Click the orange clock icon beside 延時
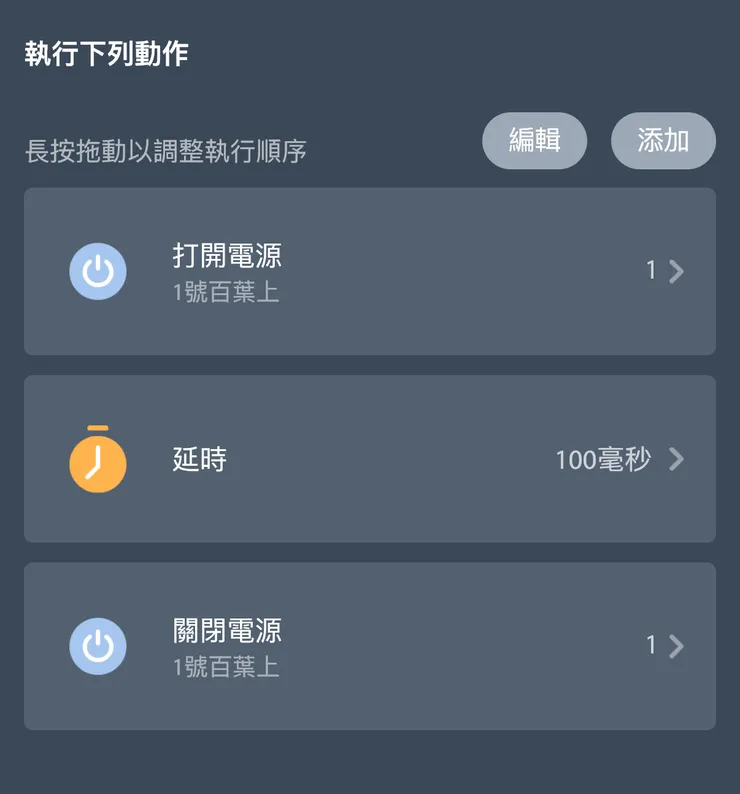740x794 pixels. [x=98, y=458]
